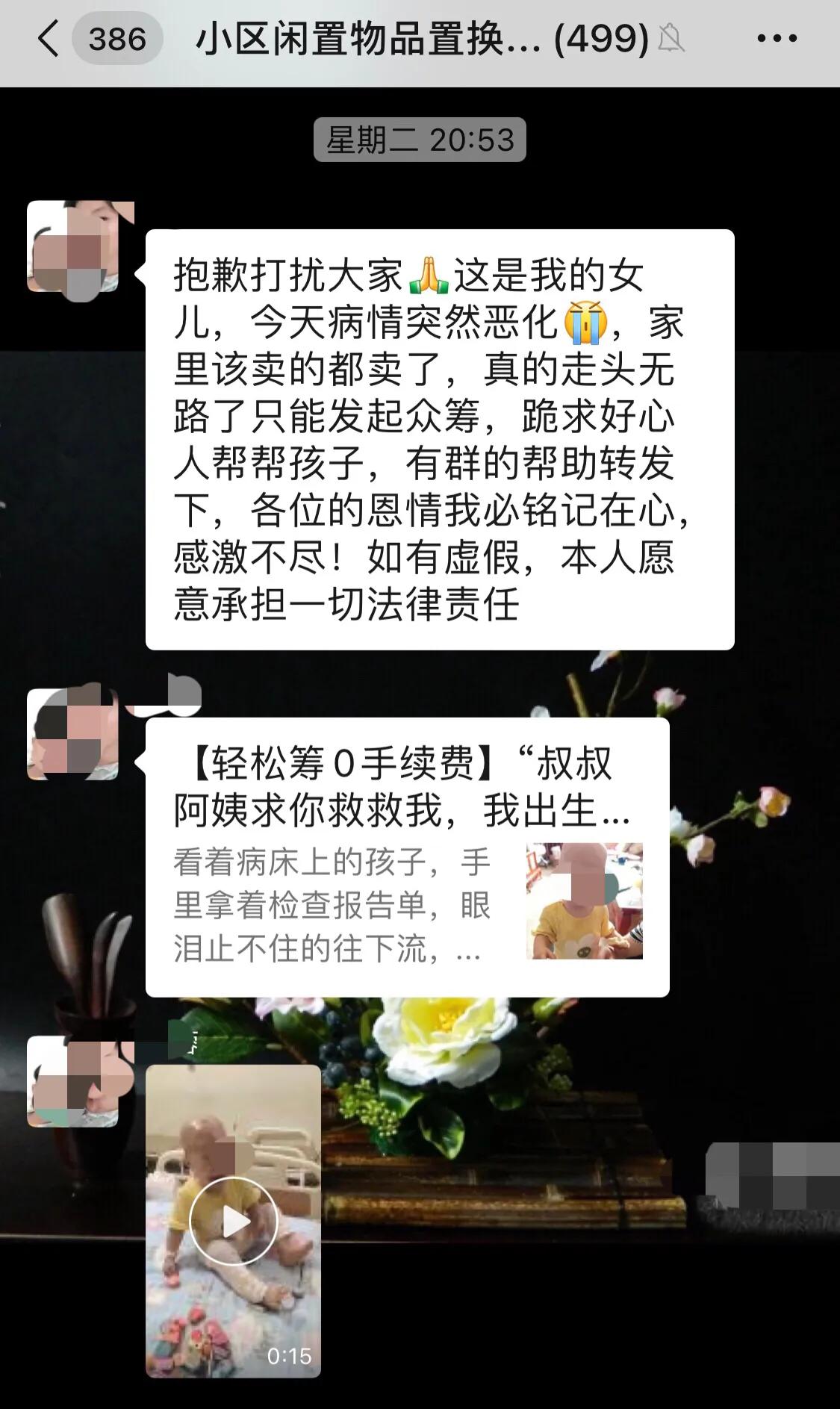Click the timestamp 星期二 20:53
Image resolution: width=840 pixels, height=1409 pixels.
[420, 137]
